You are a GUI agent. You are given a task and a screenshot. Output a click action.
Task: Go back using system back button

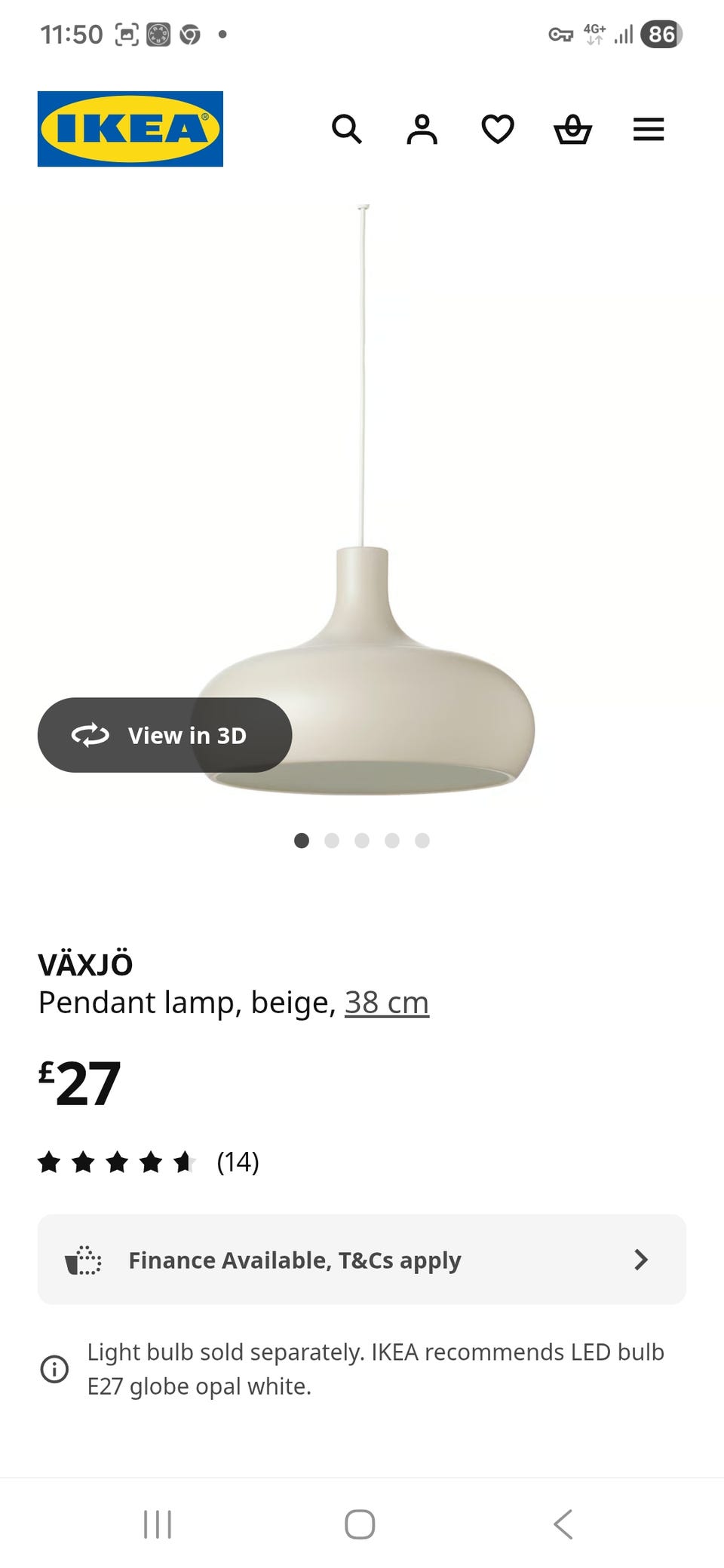[563, 1524]
